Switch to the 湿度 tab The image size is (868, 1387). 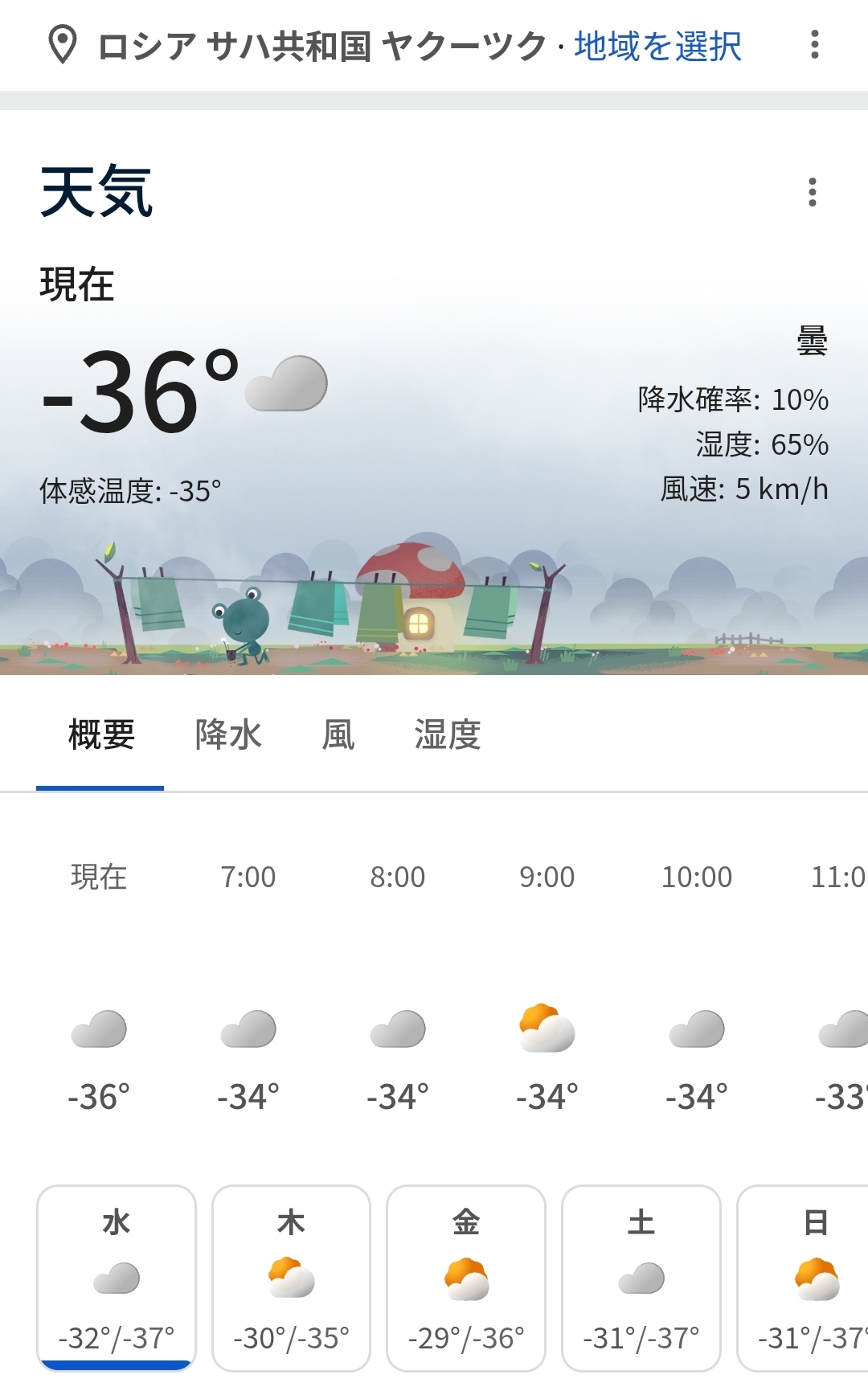(448, 734)
